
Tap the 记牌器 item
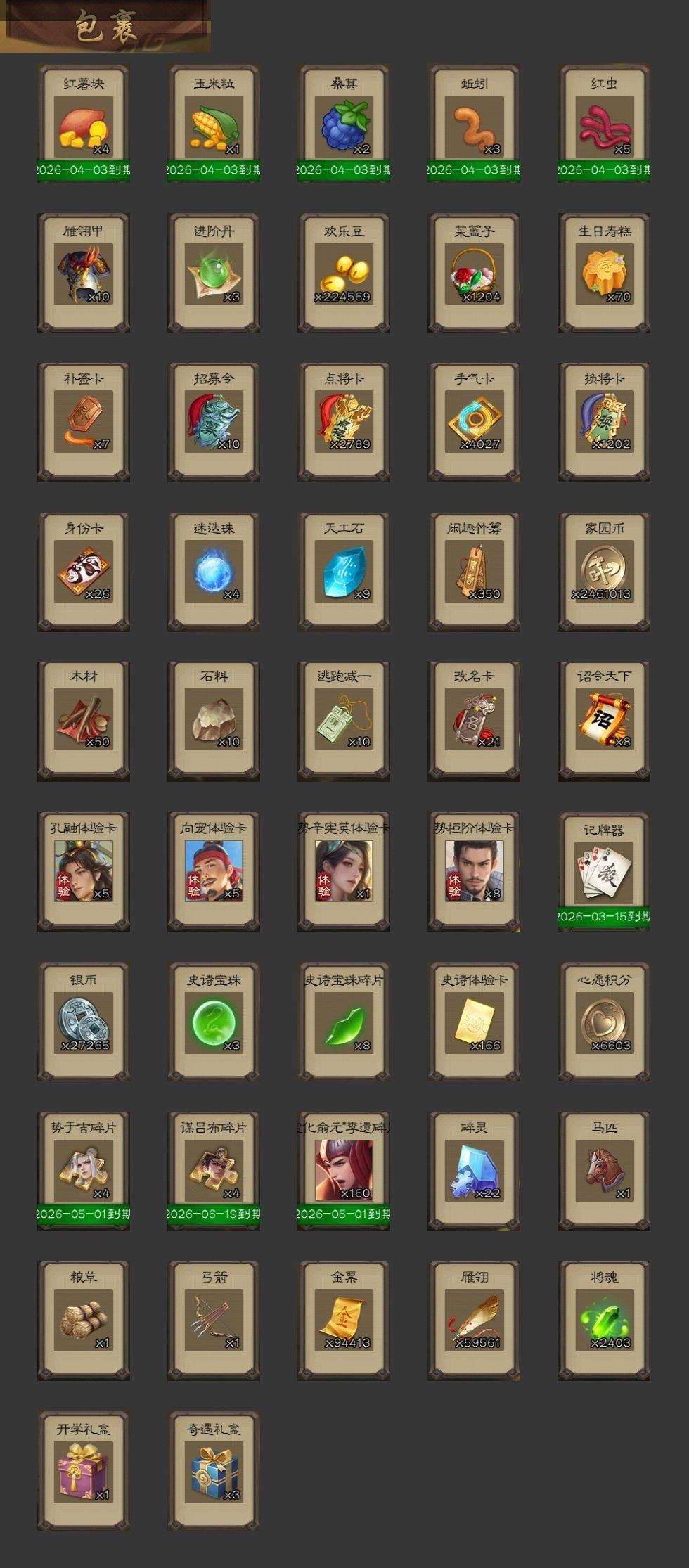coord(604,872)
